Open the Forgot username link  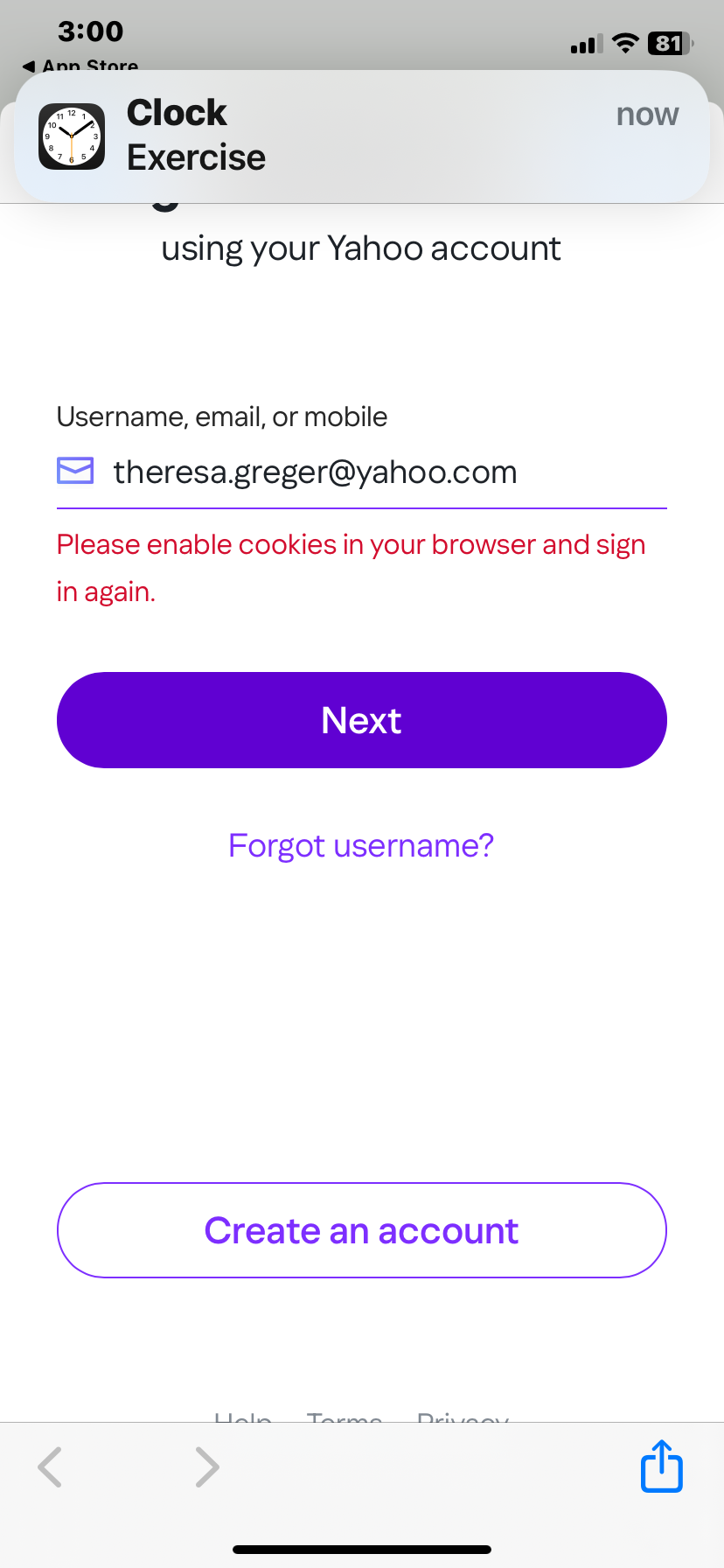click(x=361, y=846)
